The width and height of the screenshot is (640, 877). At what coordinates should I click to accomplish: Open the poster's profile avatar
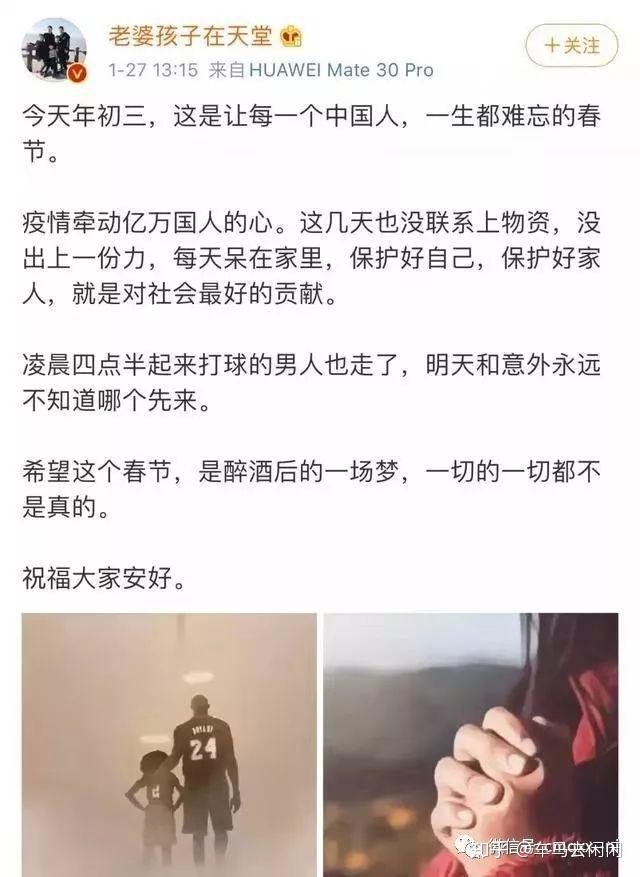coord(53,49)
